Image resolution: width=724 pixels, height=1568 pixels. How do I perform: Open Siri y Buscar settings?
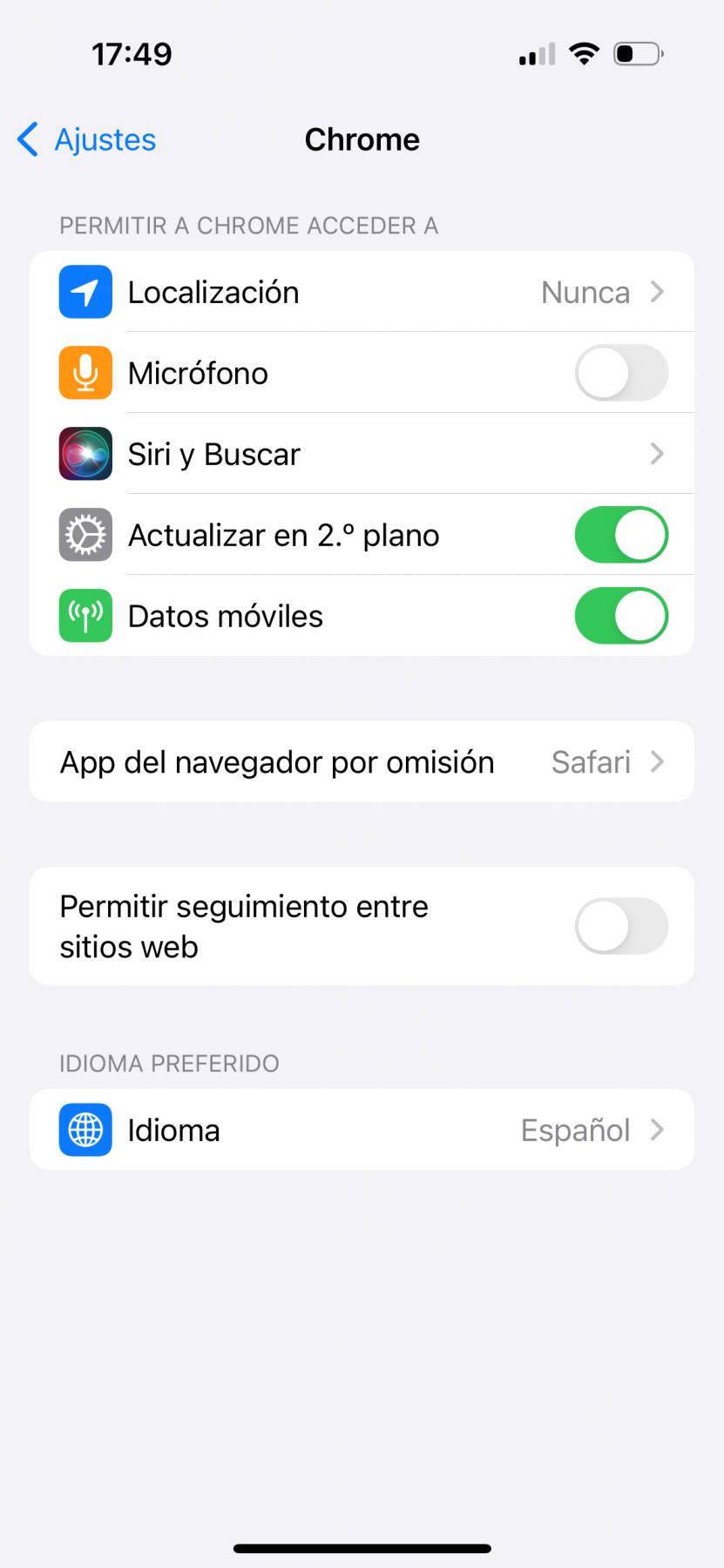click(x=362, y=454)
